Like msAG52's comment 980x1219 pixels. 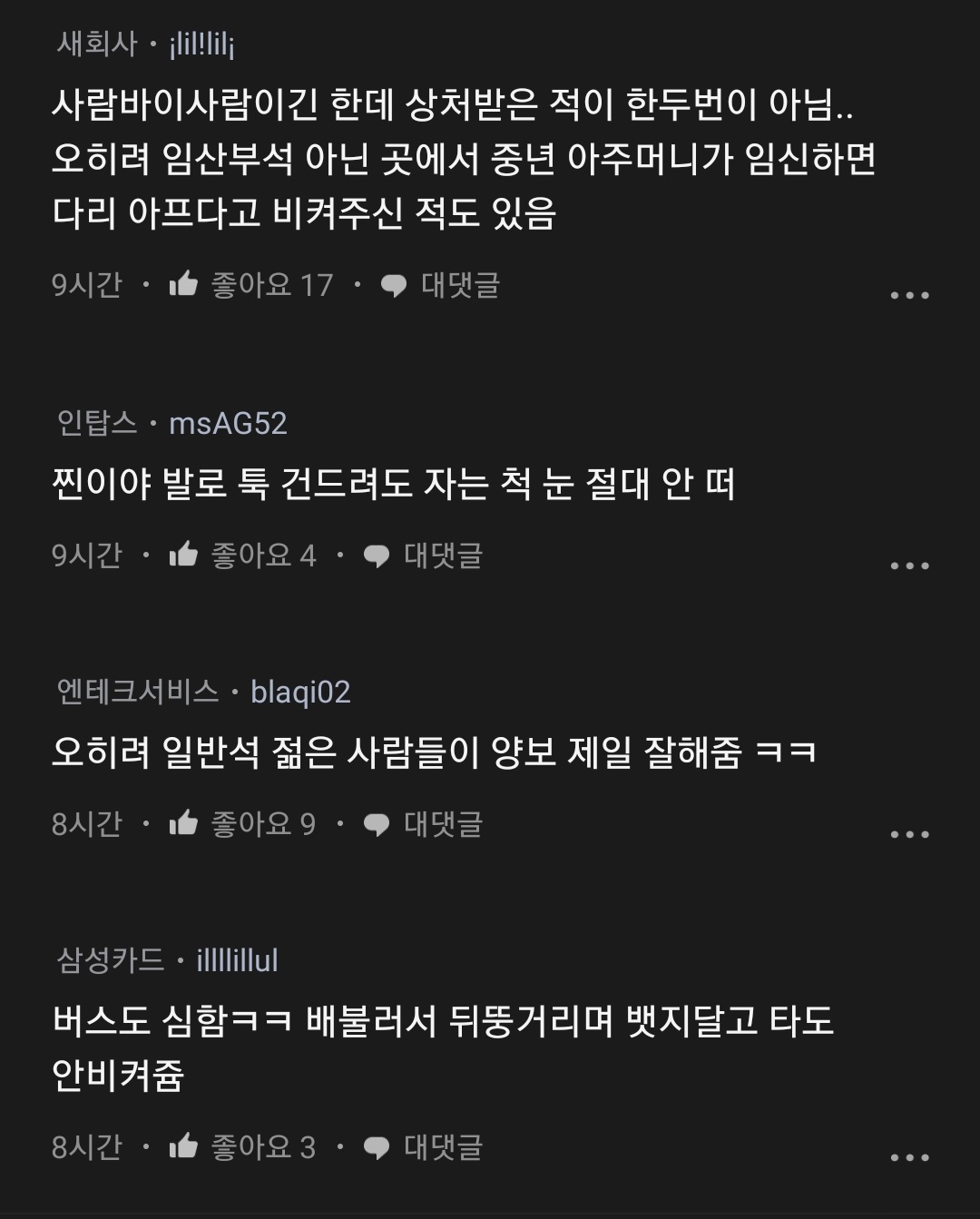184,555
